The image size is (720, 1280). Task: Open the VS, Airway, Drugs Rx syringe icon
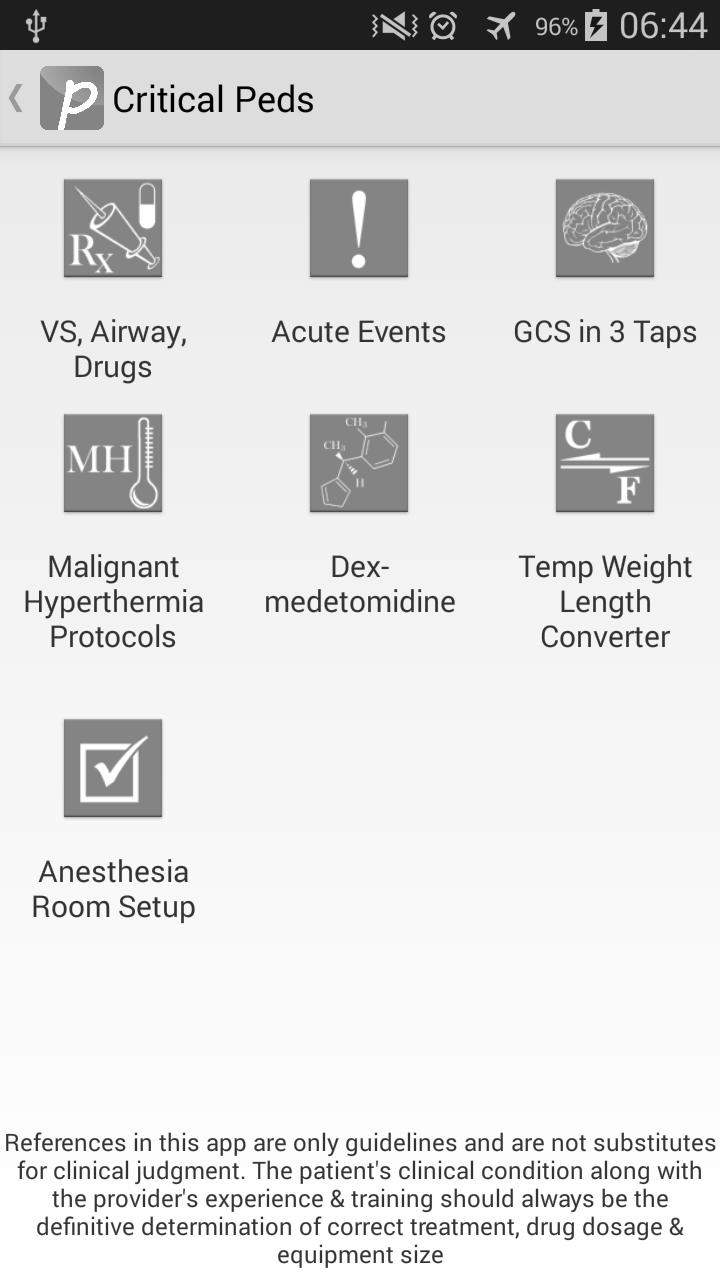click(112, 227)
